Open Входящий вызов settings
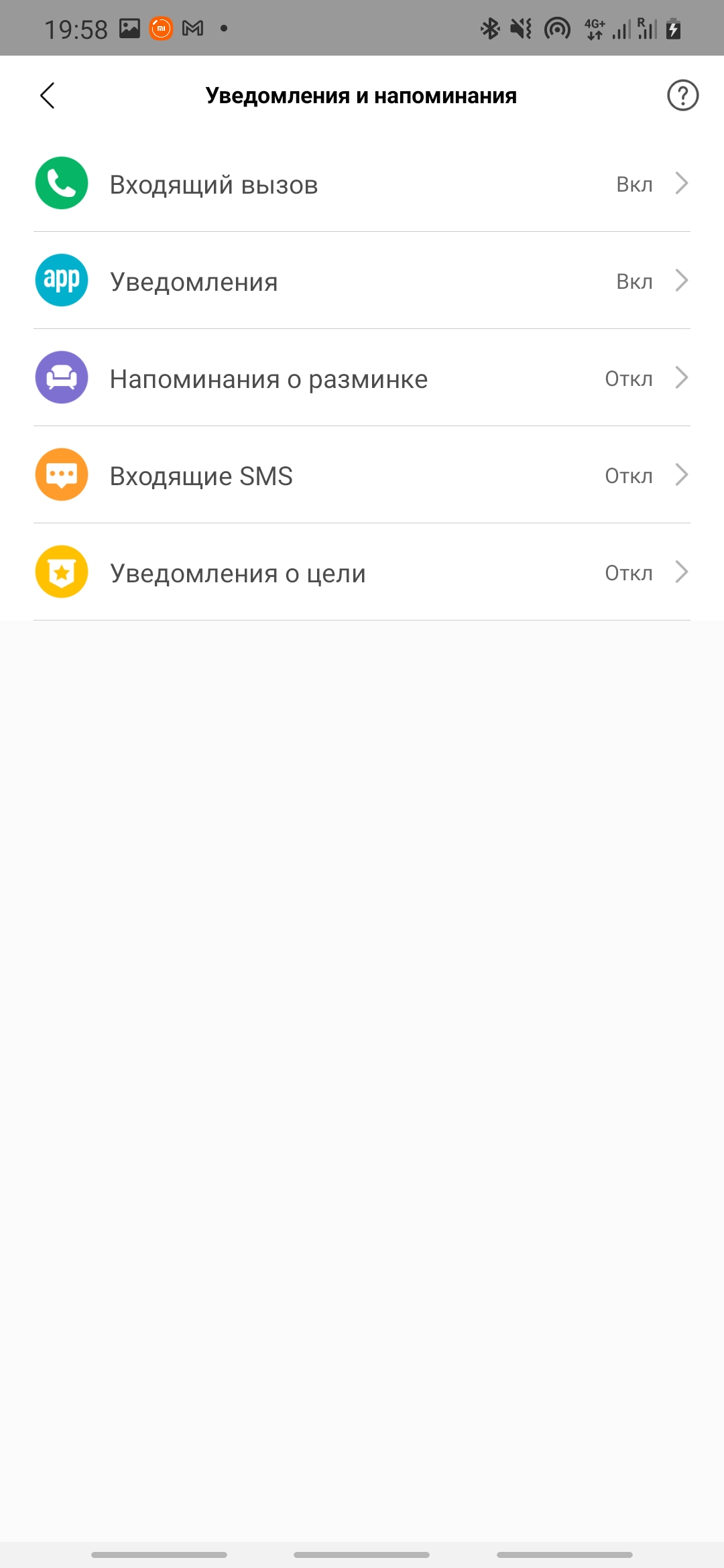This screenshot has height=1568, width=724. point(362,184)
